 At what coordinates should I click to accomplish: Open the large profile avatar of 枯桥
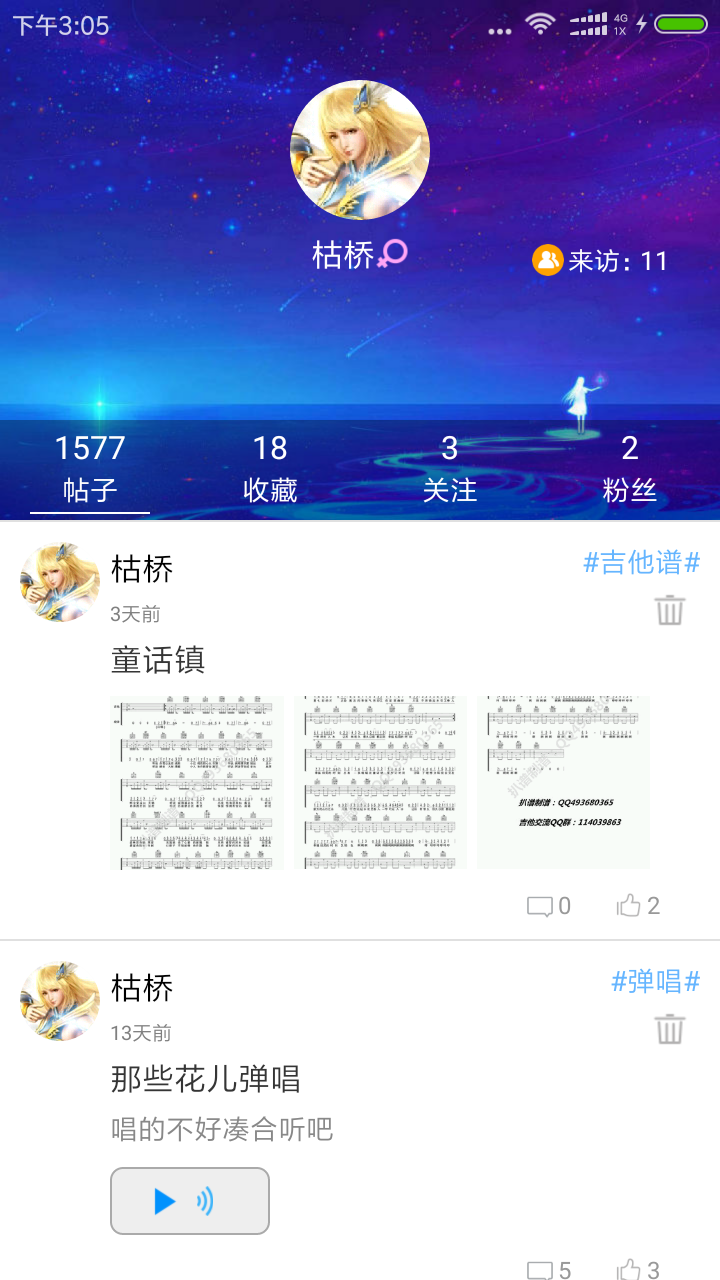pos(360,150)
